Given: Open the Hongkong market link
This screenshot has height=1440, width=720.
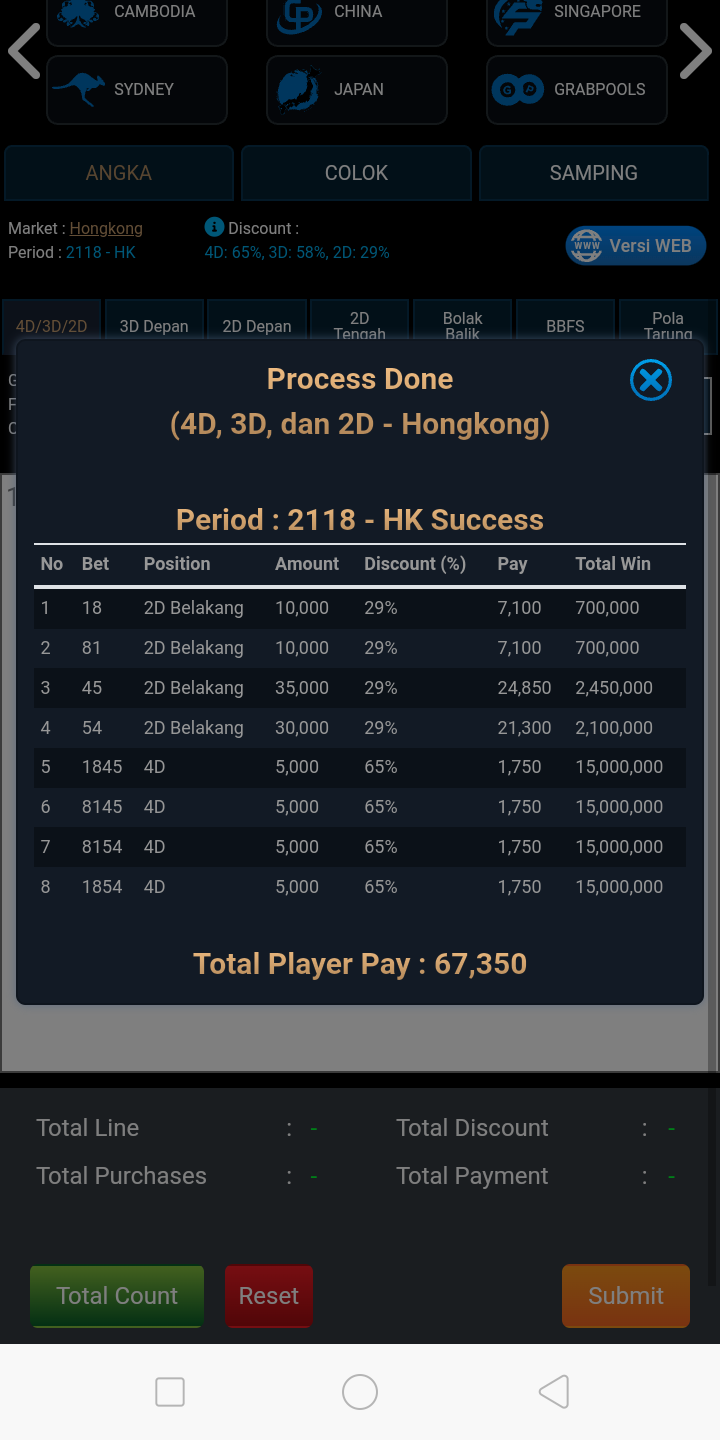Looking at the screenshot, I should coord(106,229).
